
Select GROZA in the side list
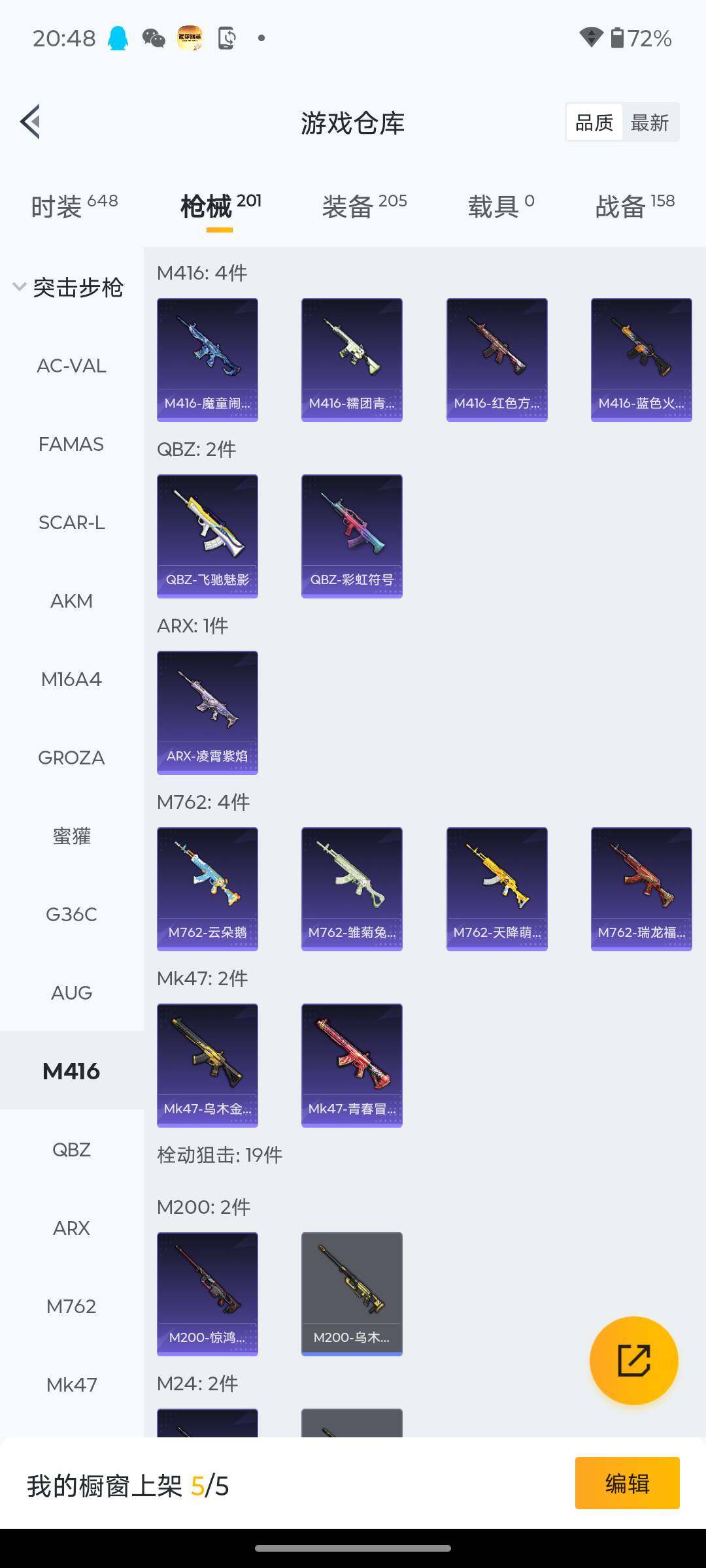pyautogui.click(x=71, y=758)
